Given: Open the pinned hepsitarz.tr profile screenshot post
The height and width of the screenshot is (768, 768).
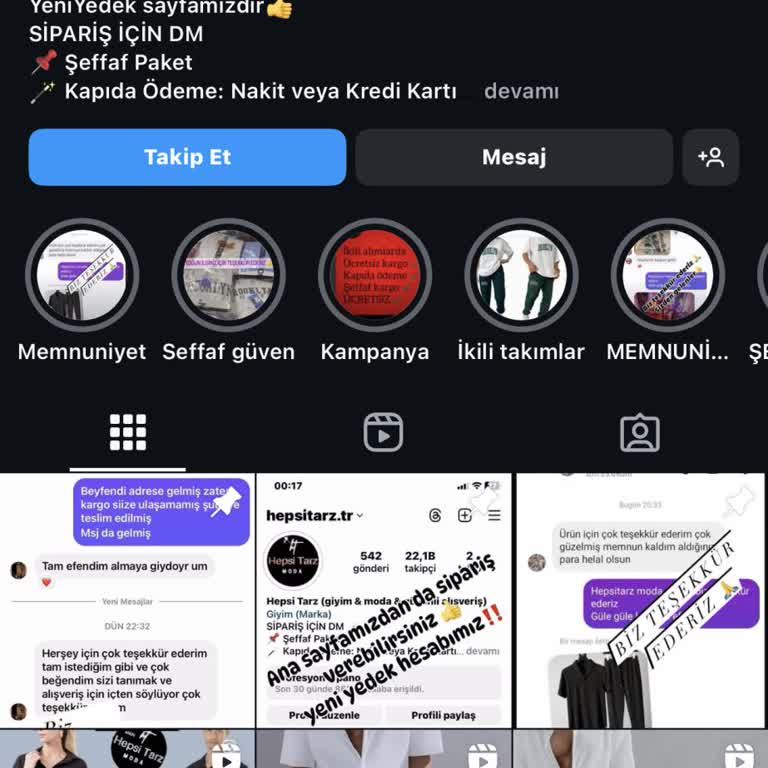Looking at the screenshot, I should (384, 600).
